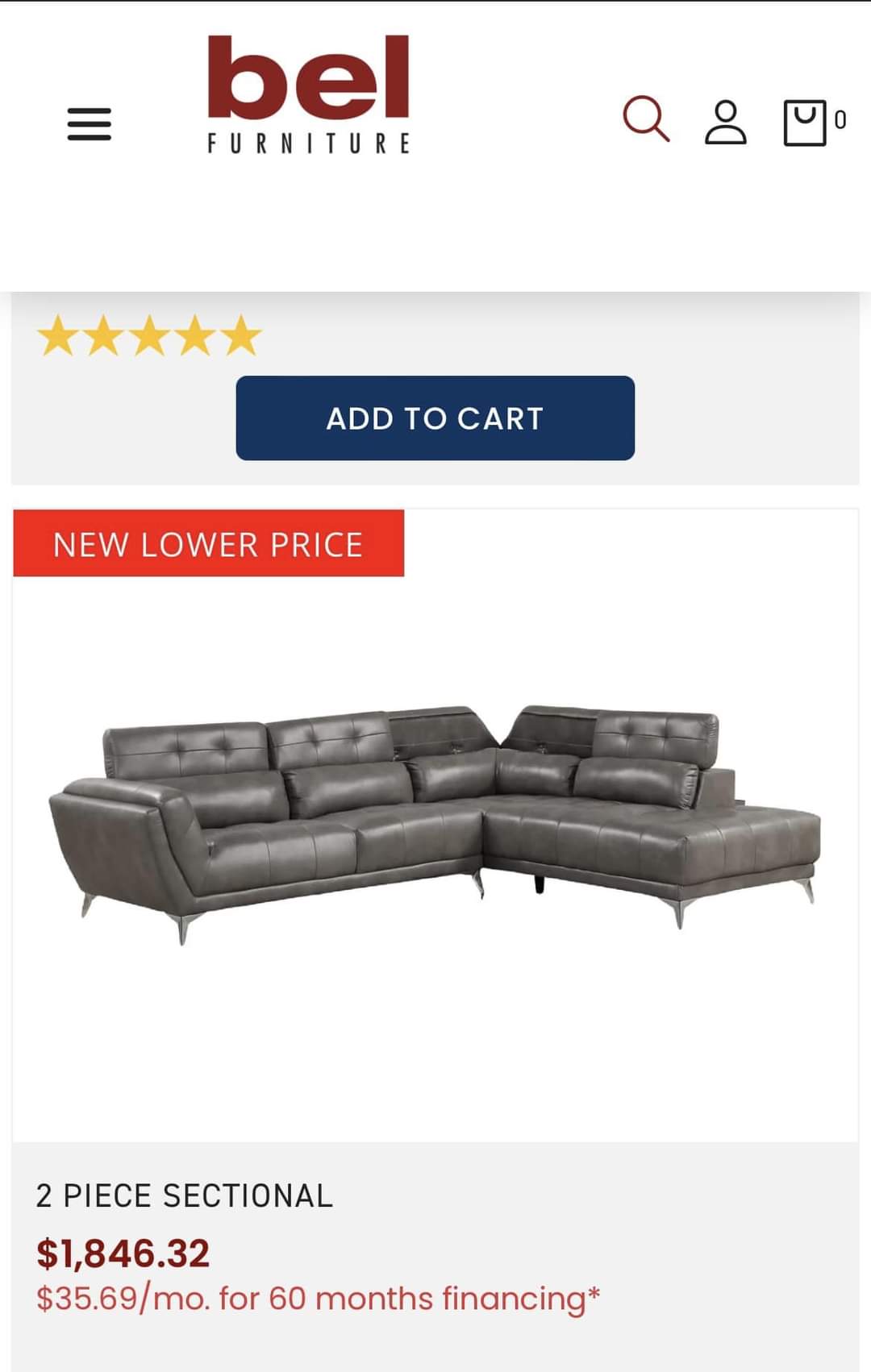This screenshot has height=1372, width=871.
Task: Open the 2 Piece Sectional sofa image
Action: [x=435, y=822]
